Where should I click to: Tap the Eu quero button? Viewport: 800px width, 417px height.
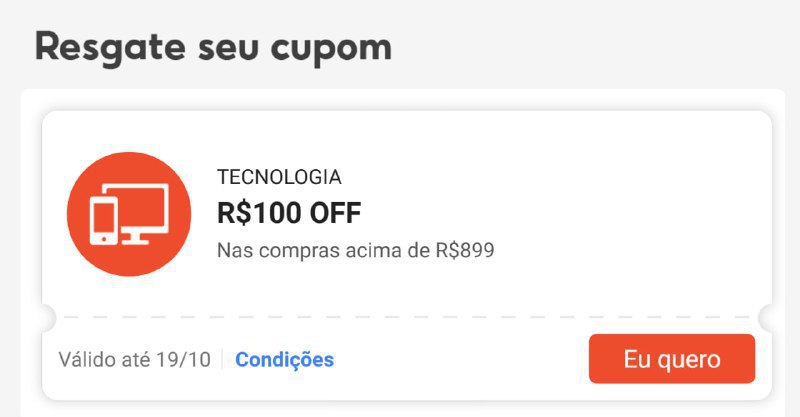coord(671,359)
